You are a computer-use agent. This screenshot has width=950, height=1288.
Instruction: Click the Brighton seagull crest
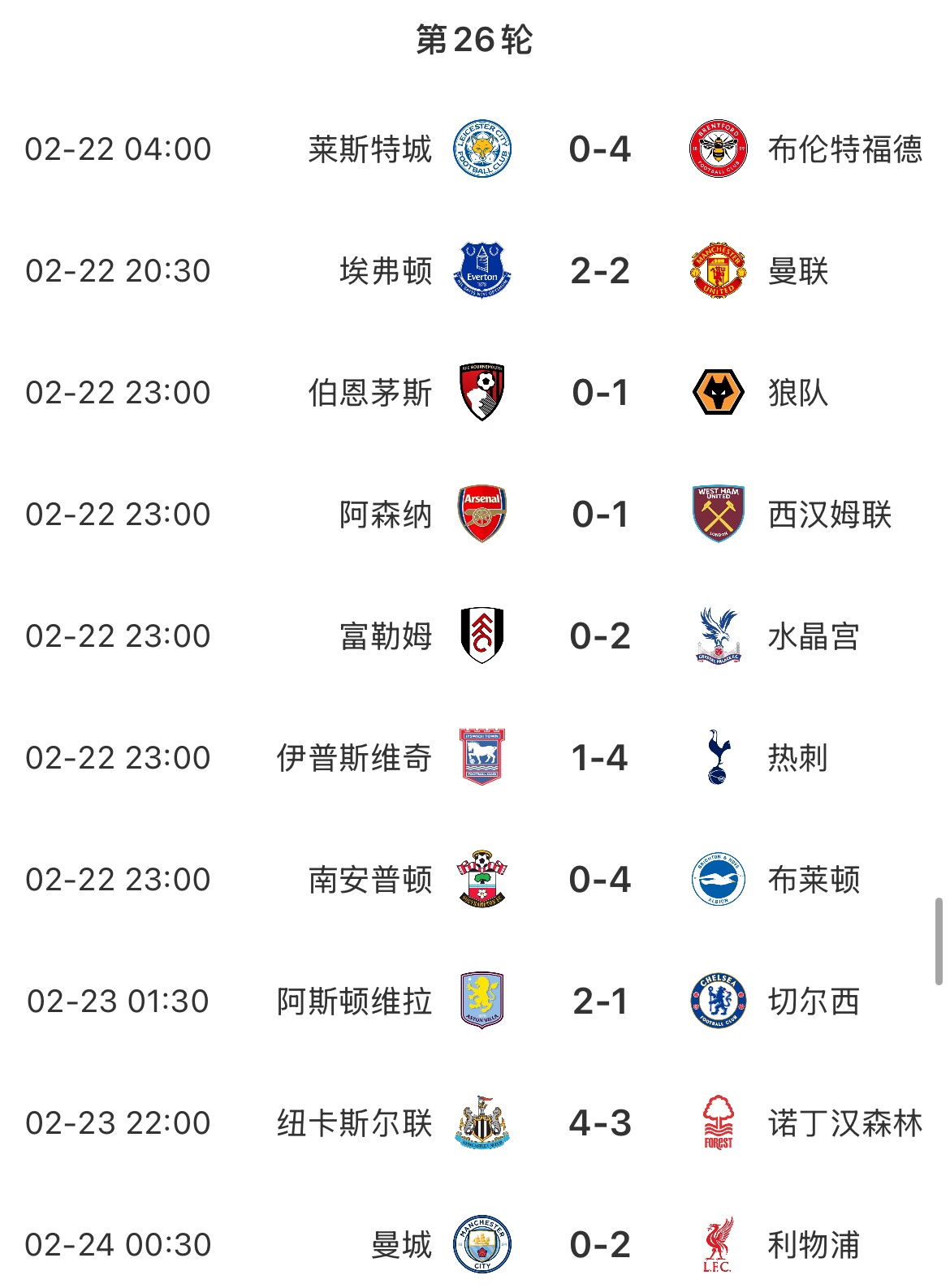[718, 879]
